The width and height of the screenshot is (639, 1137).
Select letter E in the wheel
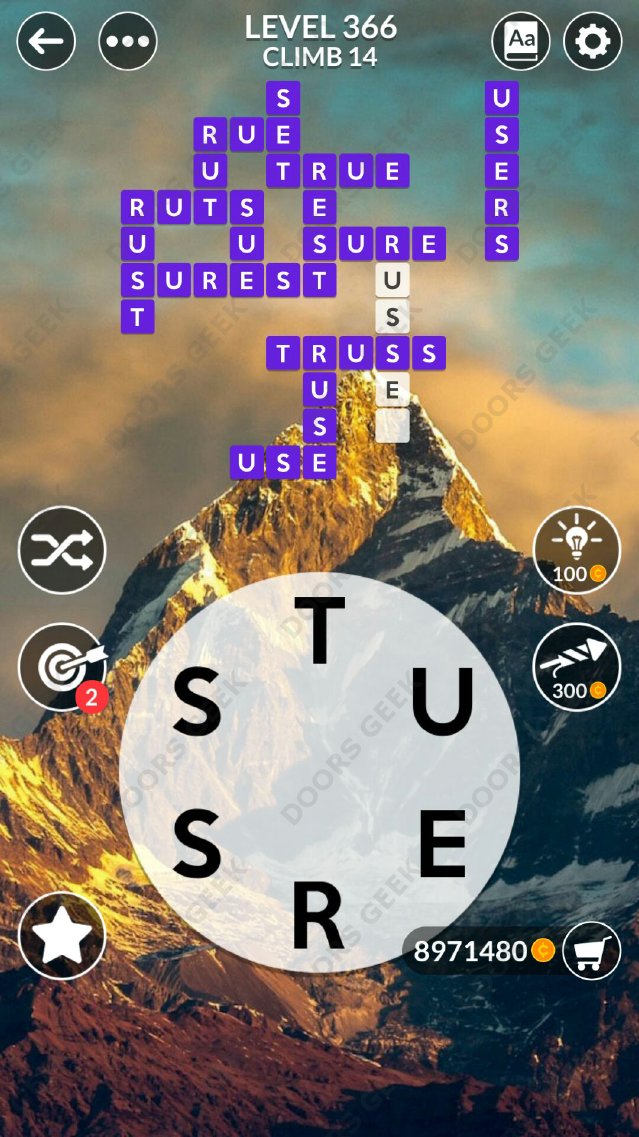pos(442,843)
